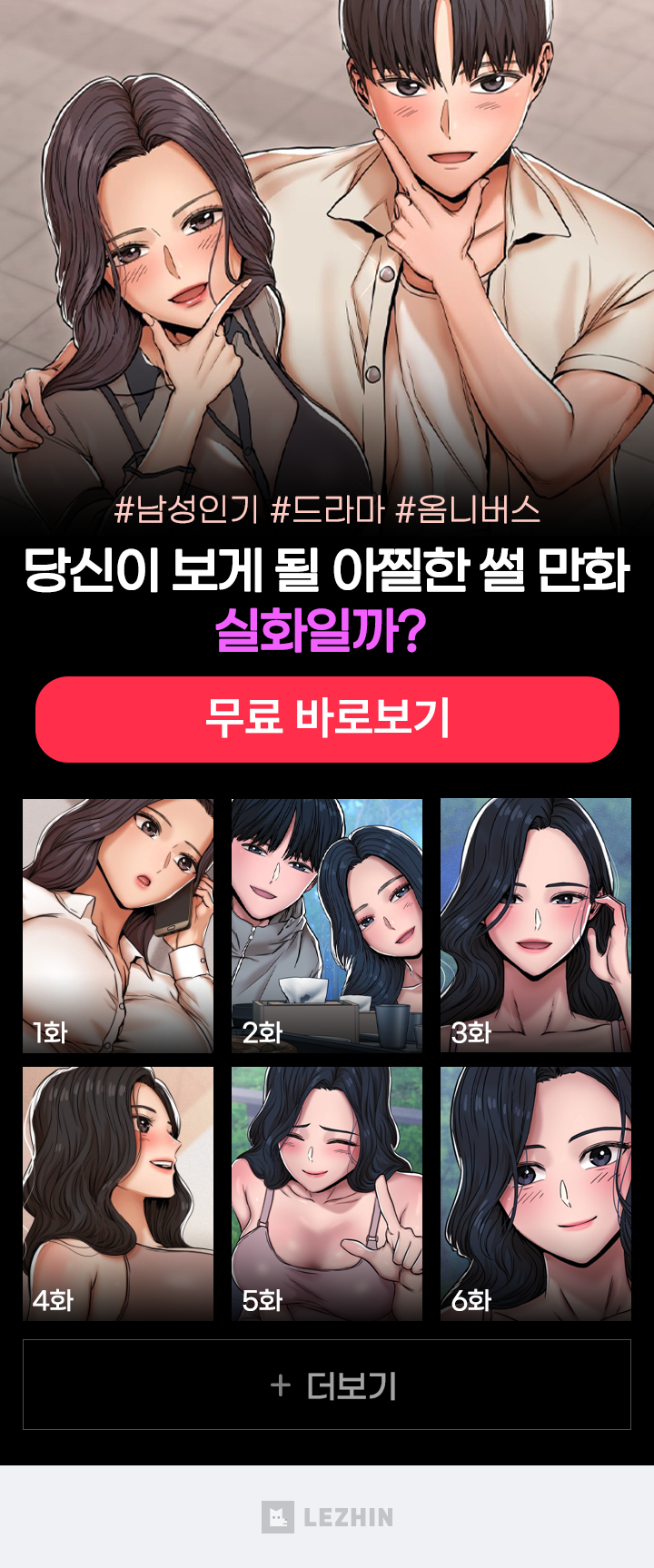Open episode 2화 thumbnail

tap(327, 925)
